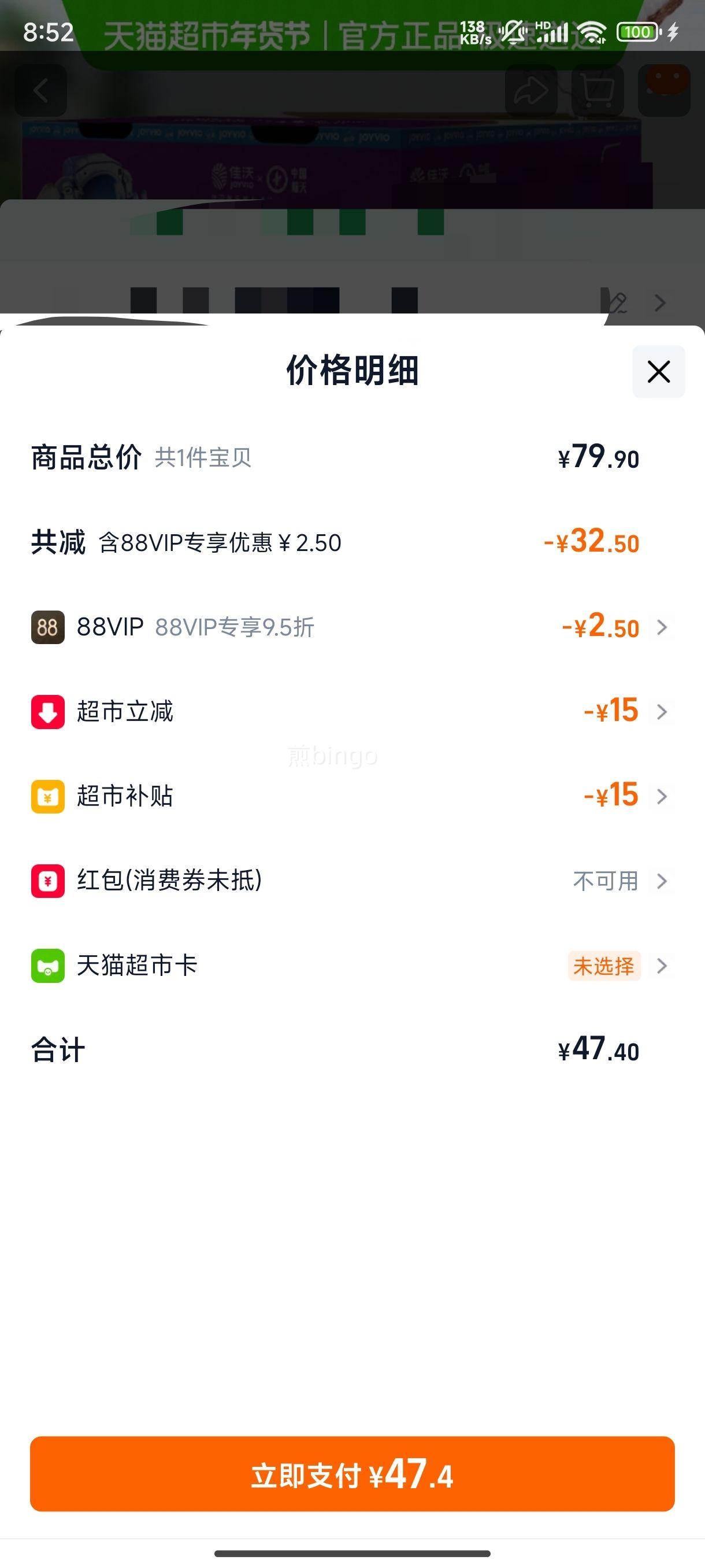The height and width of the screenshot is (1568, 705).
Task: Close the 价格明细 price detail panel
Action: (x=659, y=372)
